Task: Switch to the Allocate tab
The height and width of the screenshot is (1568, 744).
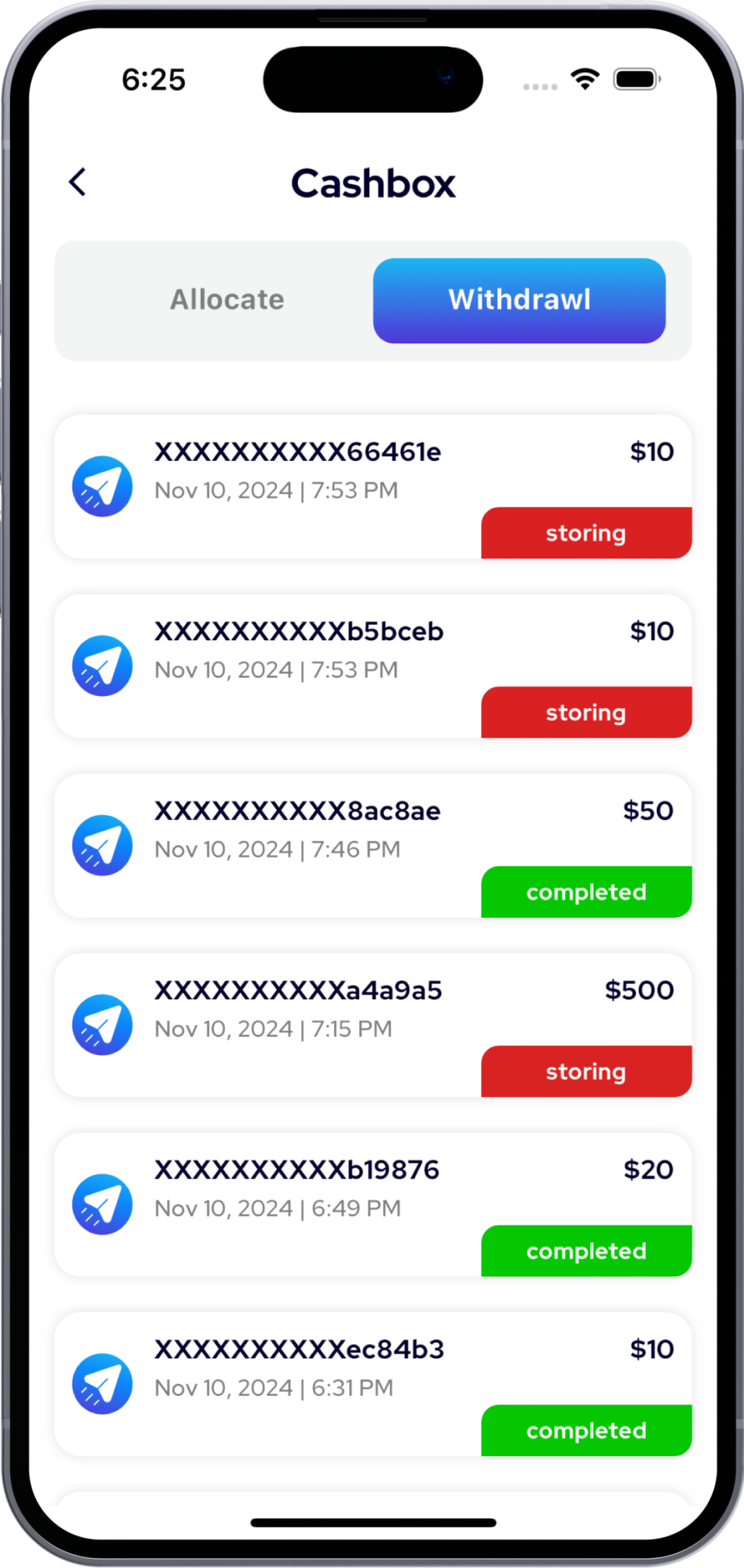Action: pos(227,300)
